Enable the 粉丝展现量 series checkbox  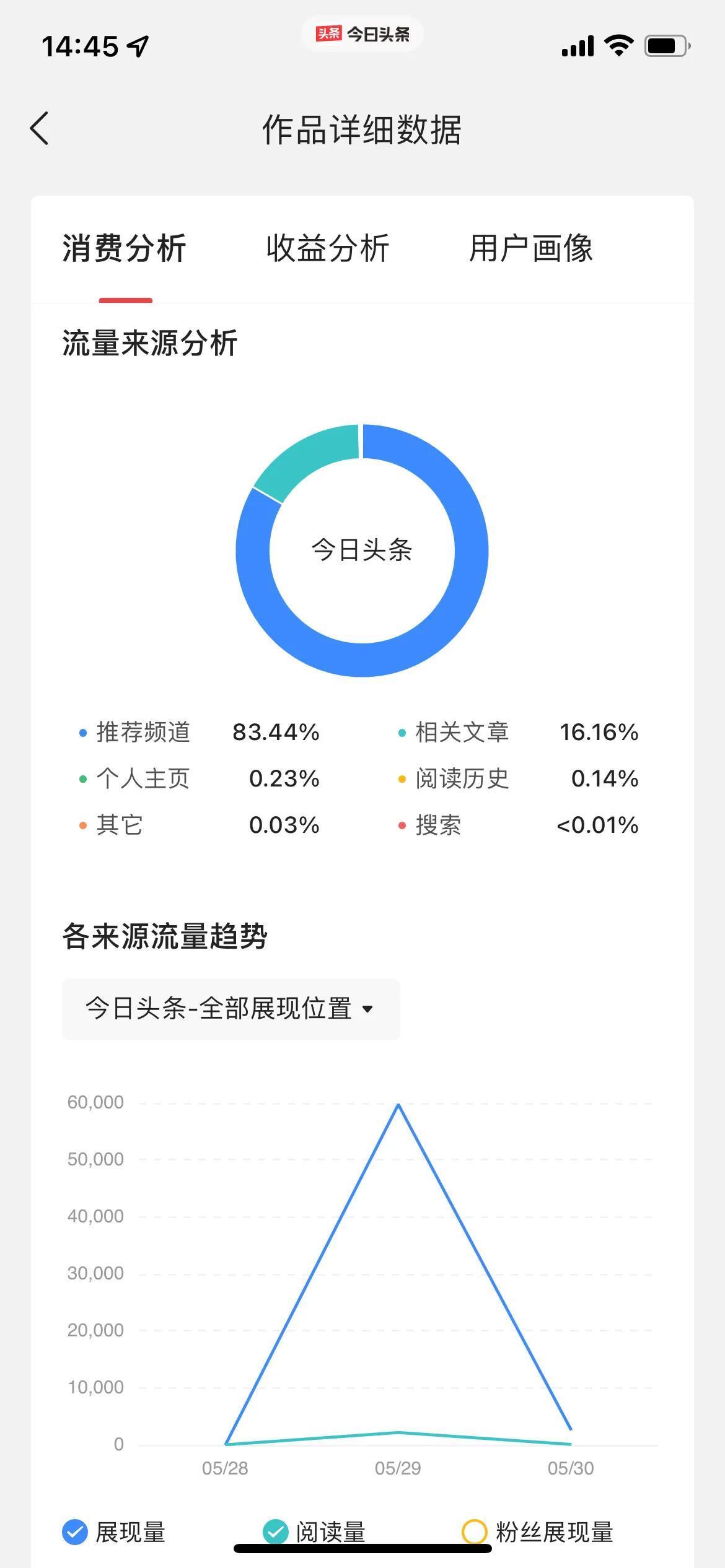click(475, 1532)
